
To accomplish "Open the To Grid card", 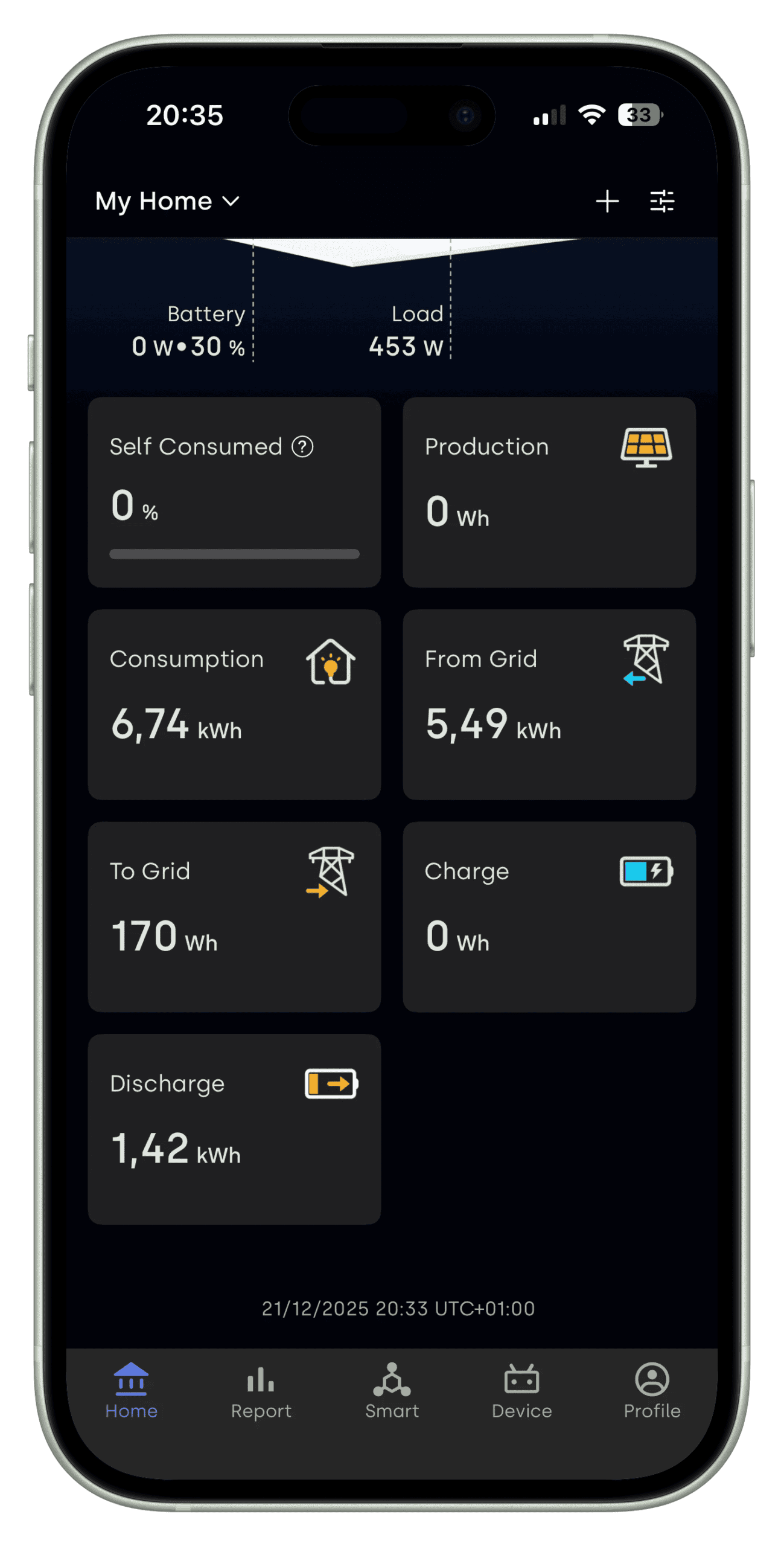I will [x=234, y=916].
